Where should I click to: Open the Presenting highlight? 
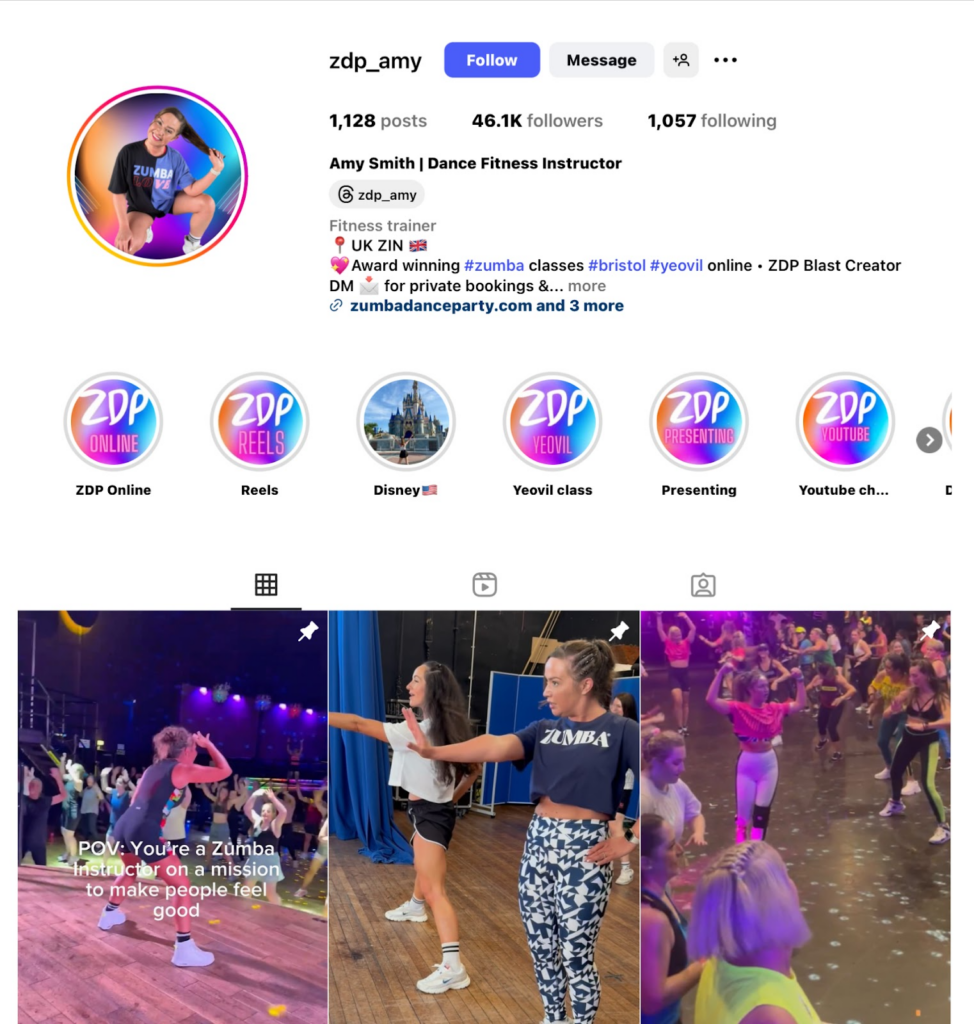tap(698, 422)
